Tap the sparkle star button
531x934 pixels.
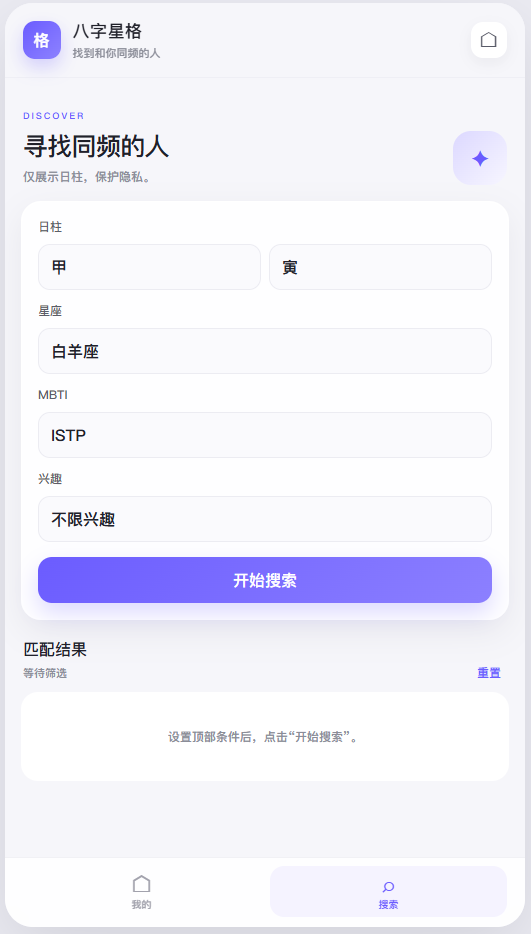click(480, 158)
